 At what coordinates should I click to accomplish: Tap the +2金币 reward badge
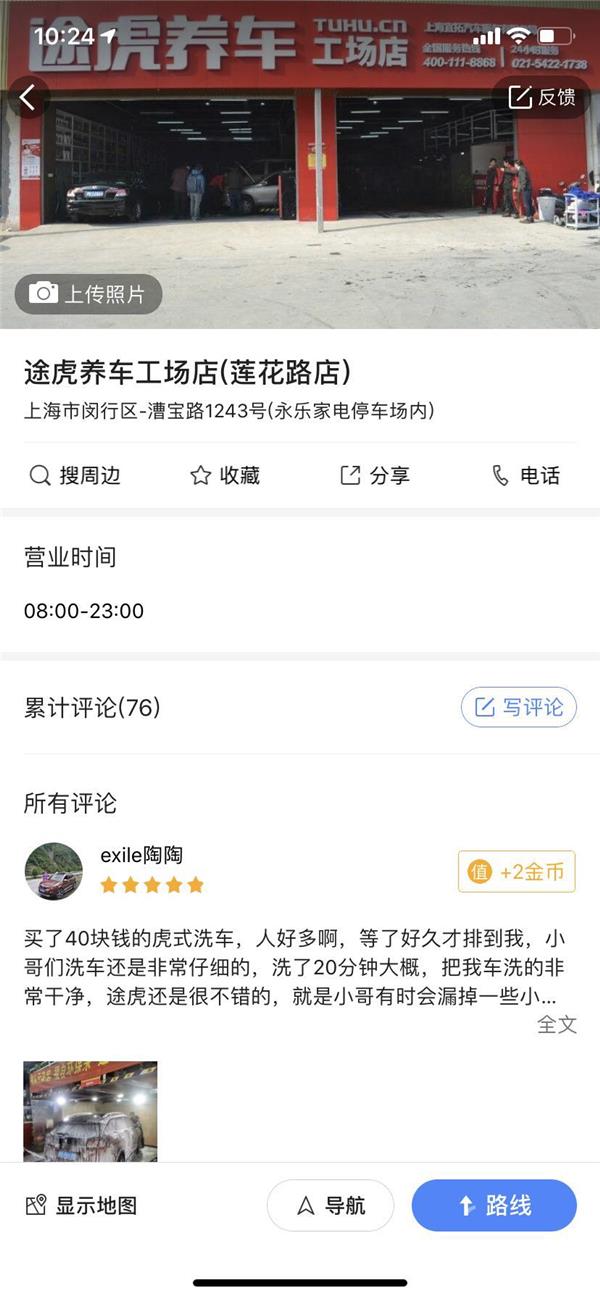pyautogui.click(x=517, y=871)
